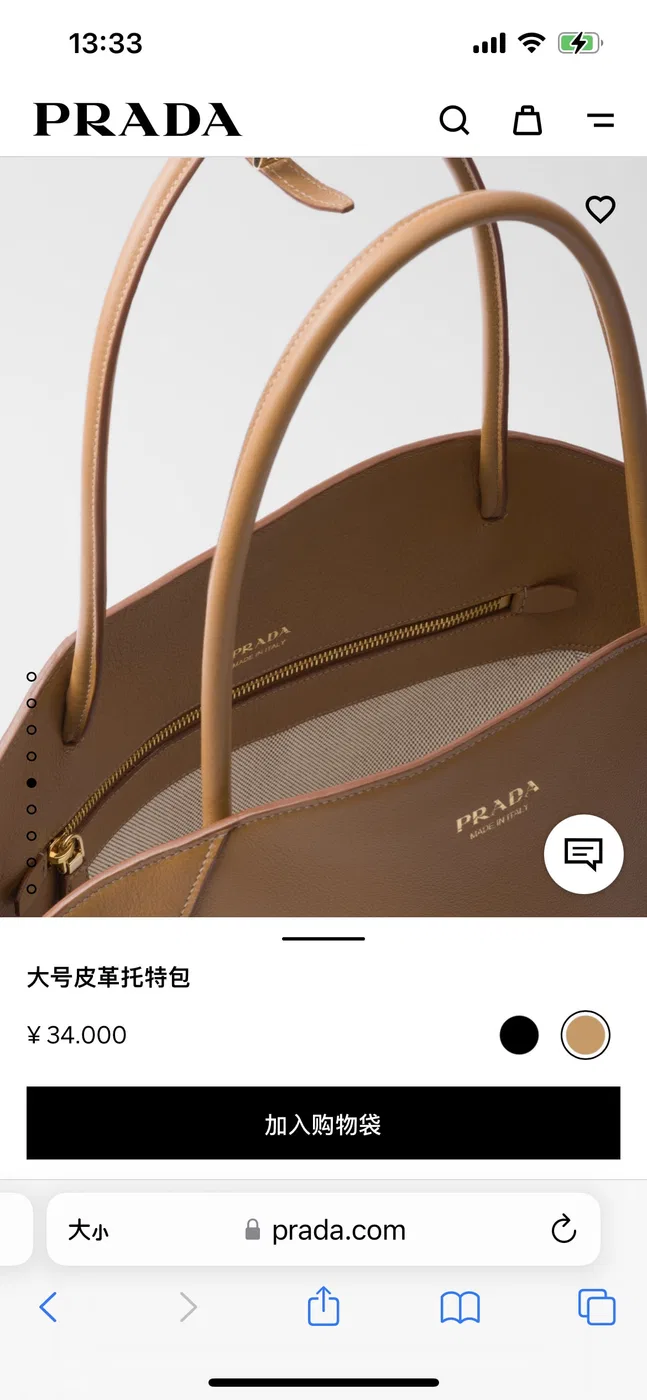The height and width of the screenshot is (1400, 647).
Task: Tap the prada.com address bar
Action: (323, 1229)
